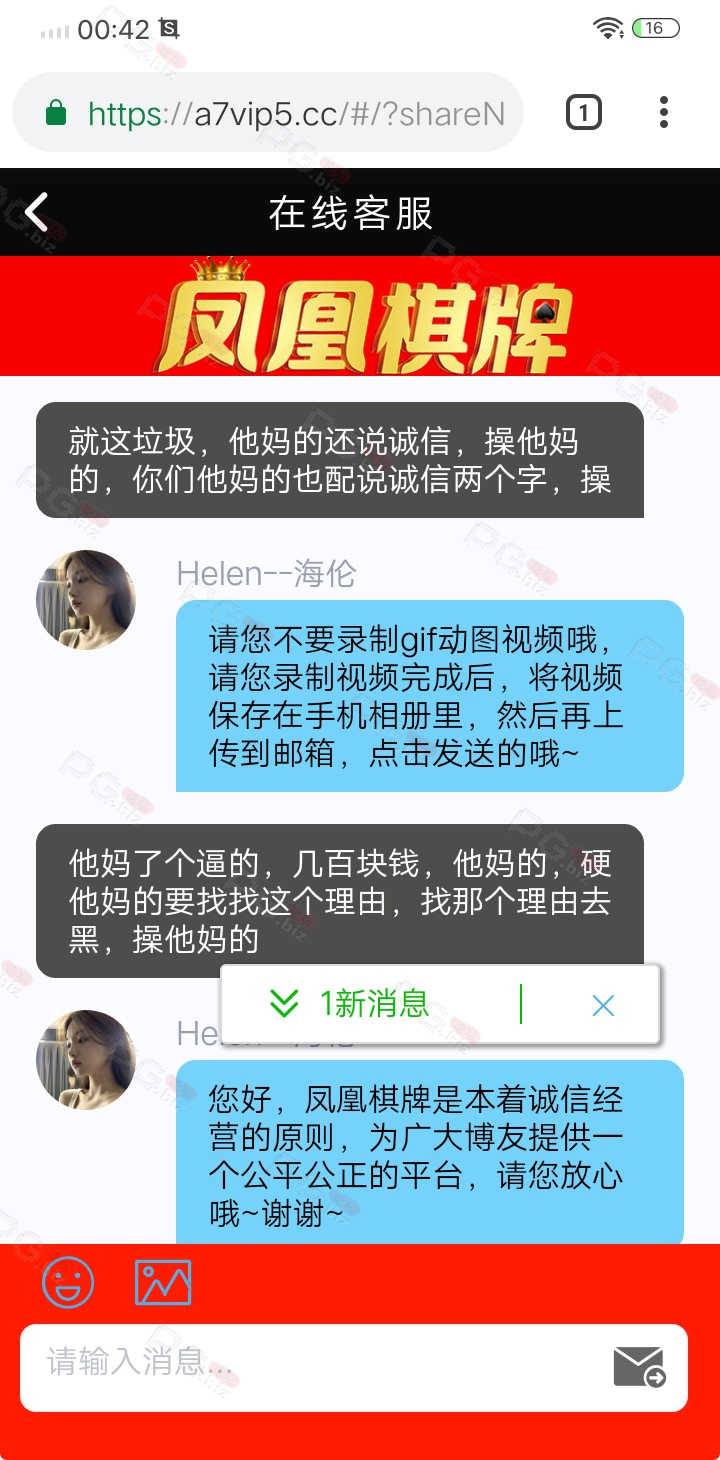Jump to the 1新消息 new message

350,1003
